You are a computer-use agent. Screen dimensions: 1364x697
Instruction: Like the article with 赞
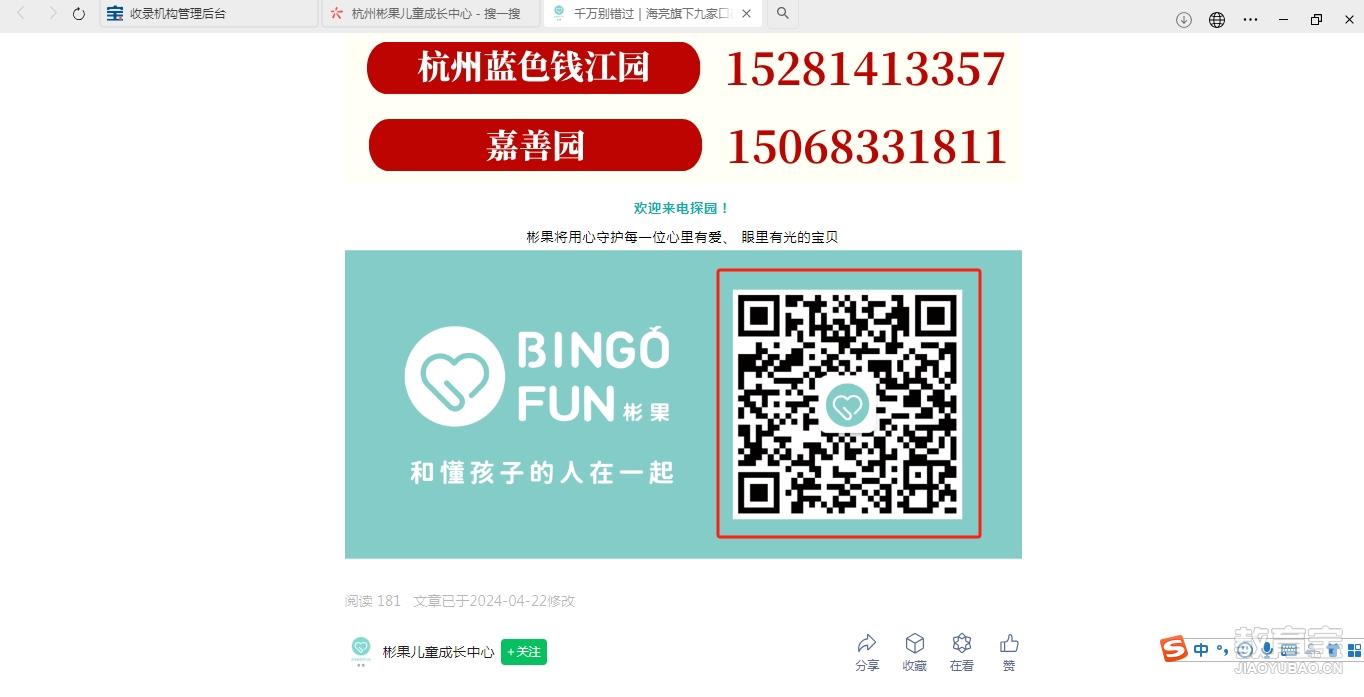(1009, 651)
